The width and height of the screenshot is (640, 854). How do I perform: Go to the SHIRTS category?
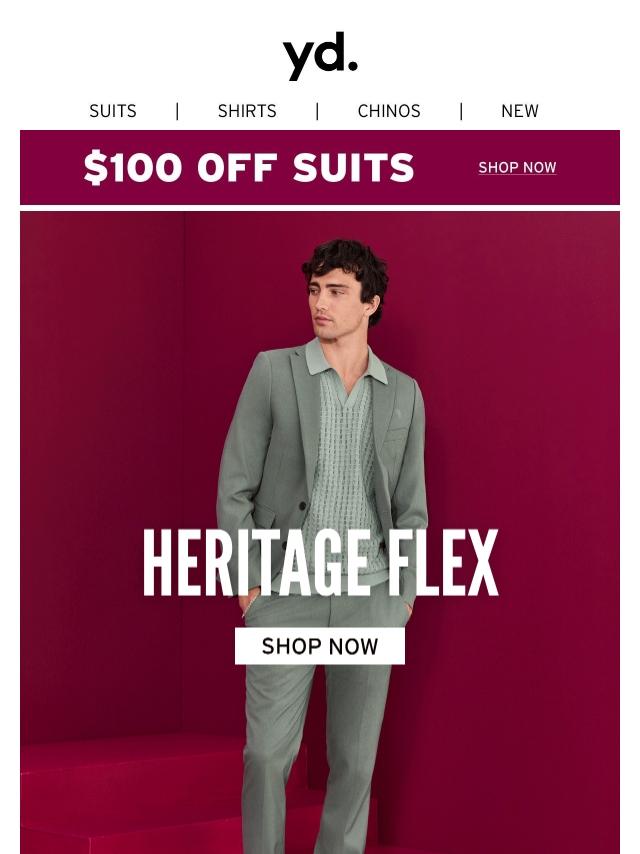(247, 111)
